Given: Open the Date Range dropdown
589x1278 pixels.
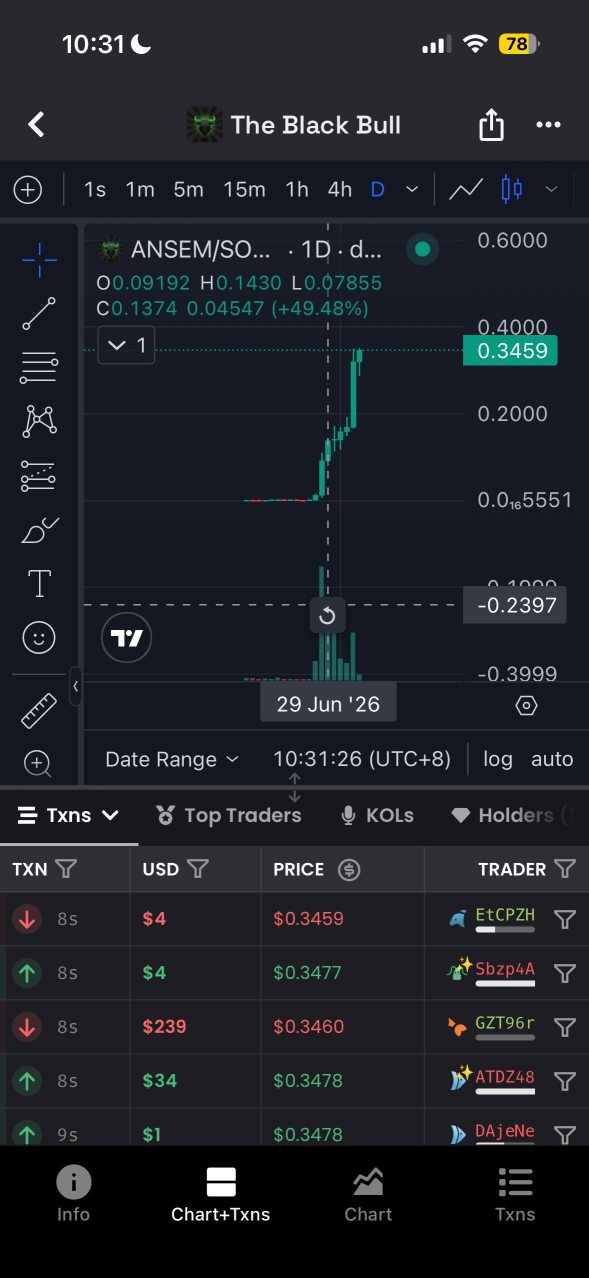Looking at the screenshot, I should (x=172, y=759).
